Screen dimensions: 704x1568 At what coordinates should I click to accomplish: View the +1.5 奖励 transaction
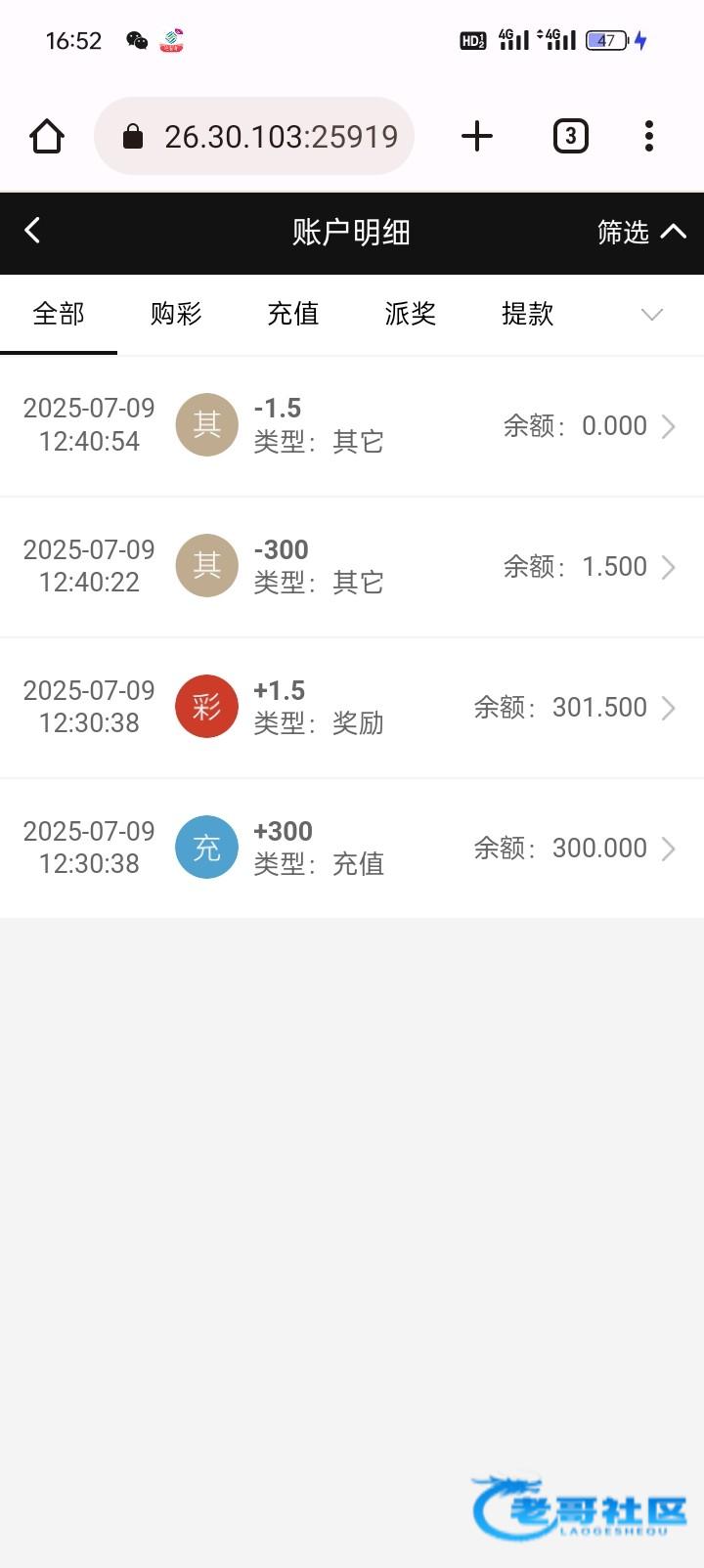pos(352,707)
